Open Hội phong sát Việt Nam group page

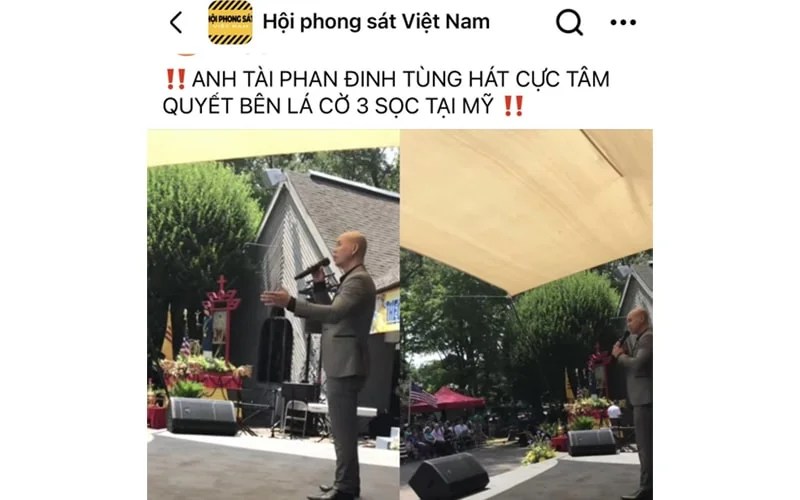(x=376, y=22)
